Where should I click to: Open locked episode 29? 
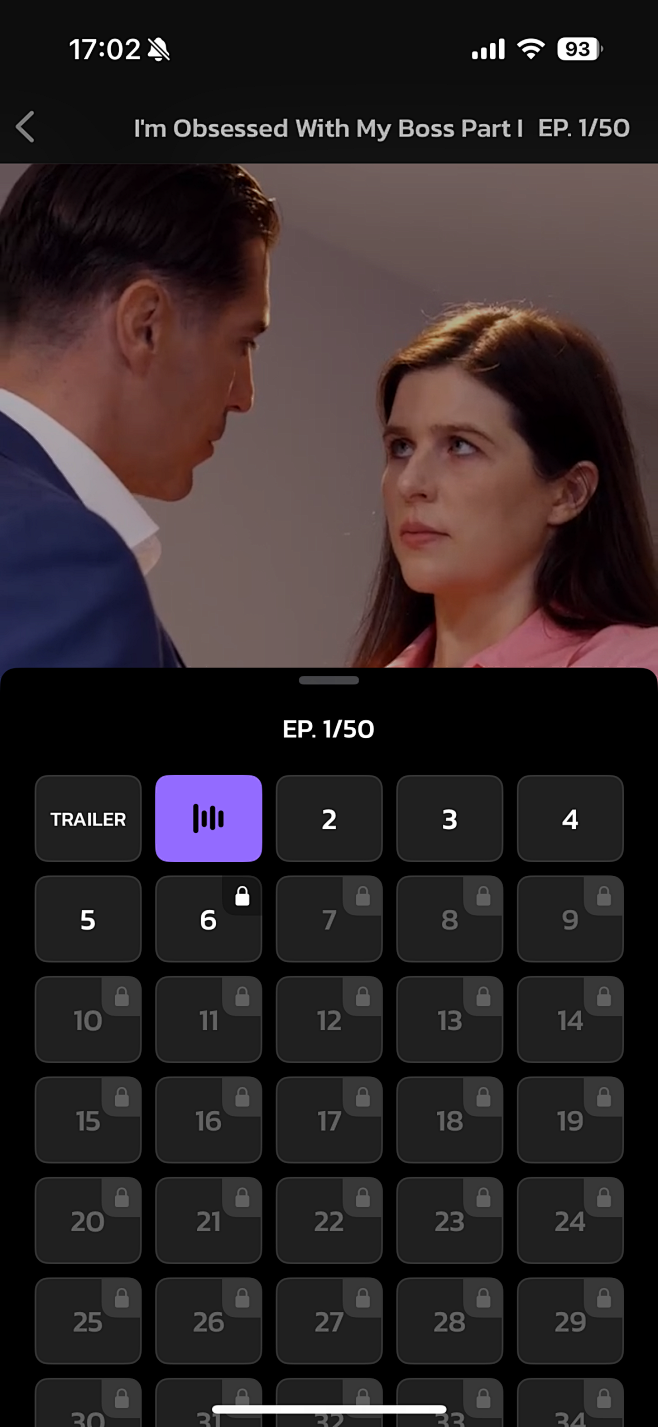pos(570,1321)
